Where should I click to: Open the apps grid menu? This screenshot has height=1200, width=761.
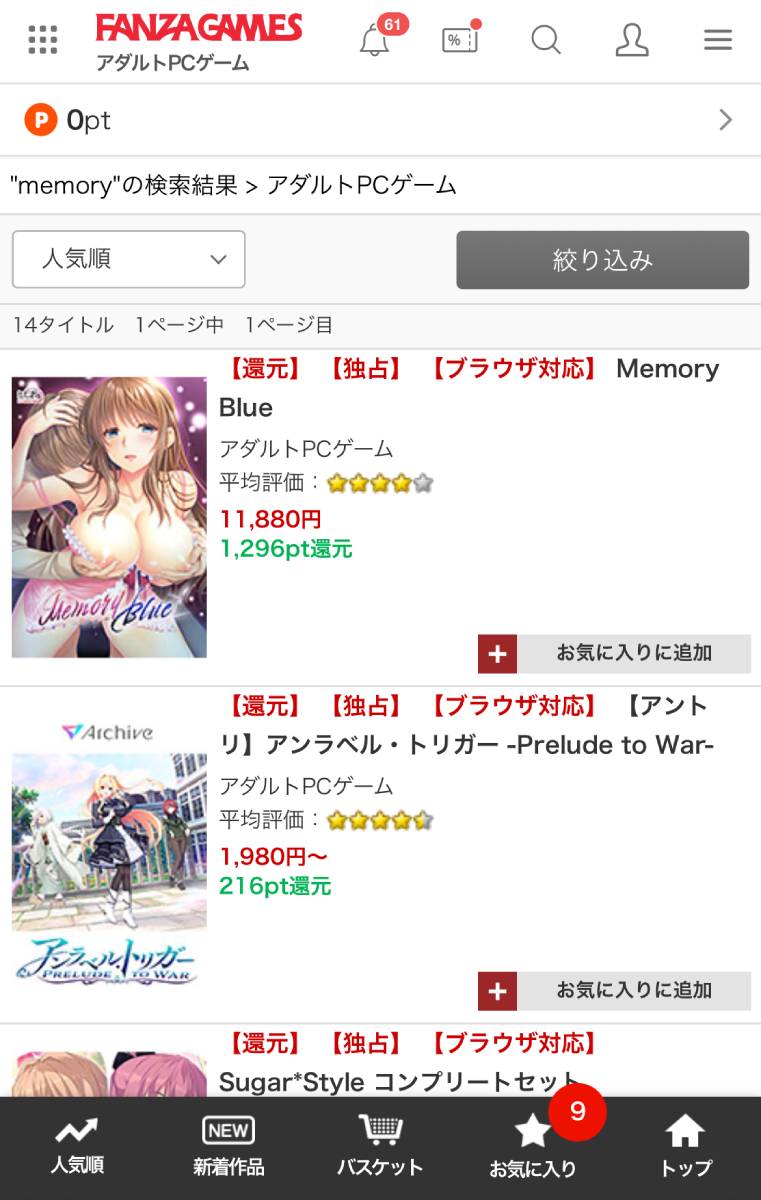click(42, 40)
